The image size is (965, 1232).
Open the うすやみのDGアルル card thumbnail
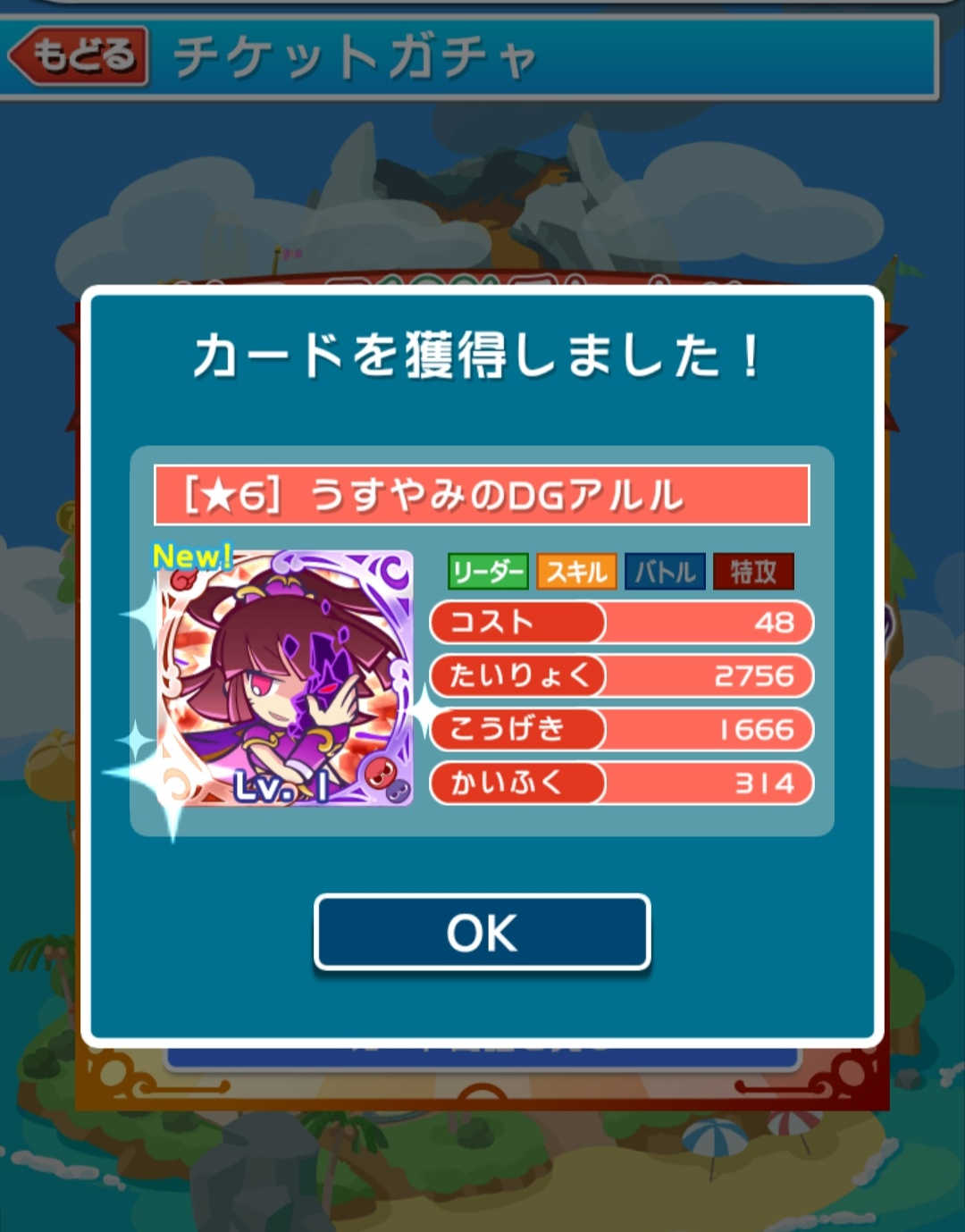pyautogui.click(x=285, y=678)
